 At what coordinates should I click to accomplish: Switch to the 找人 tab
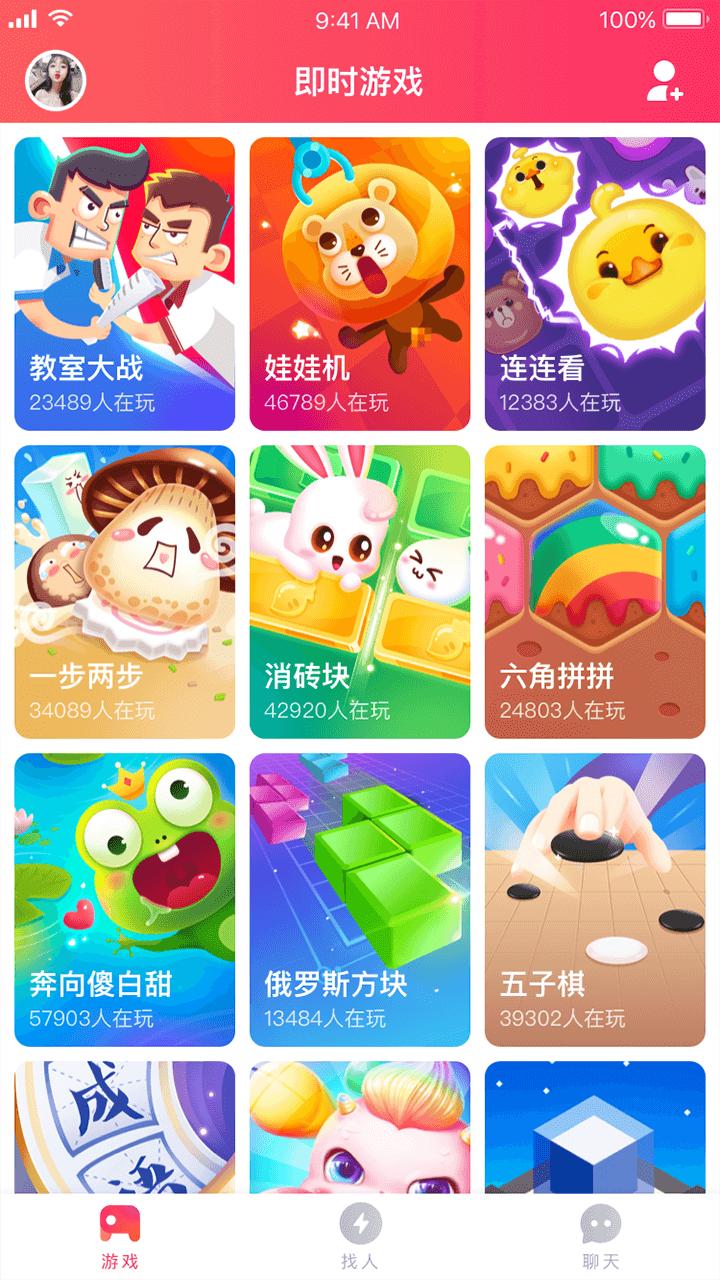pyautogui.click(x=360, y=1237)
